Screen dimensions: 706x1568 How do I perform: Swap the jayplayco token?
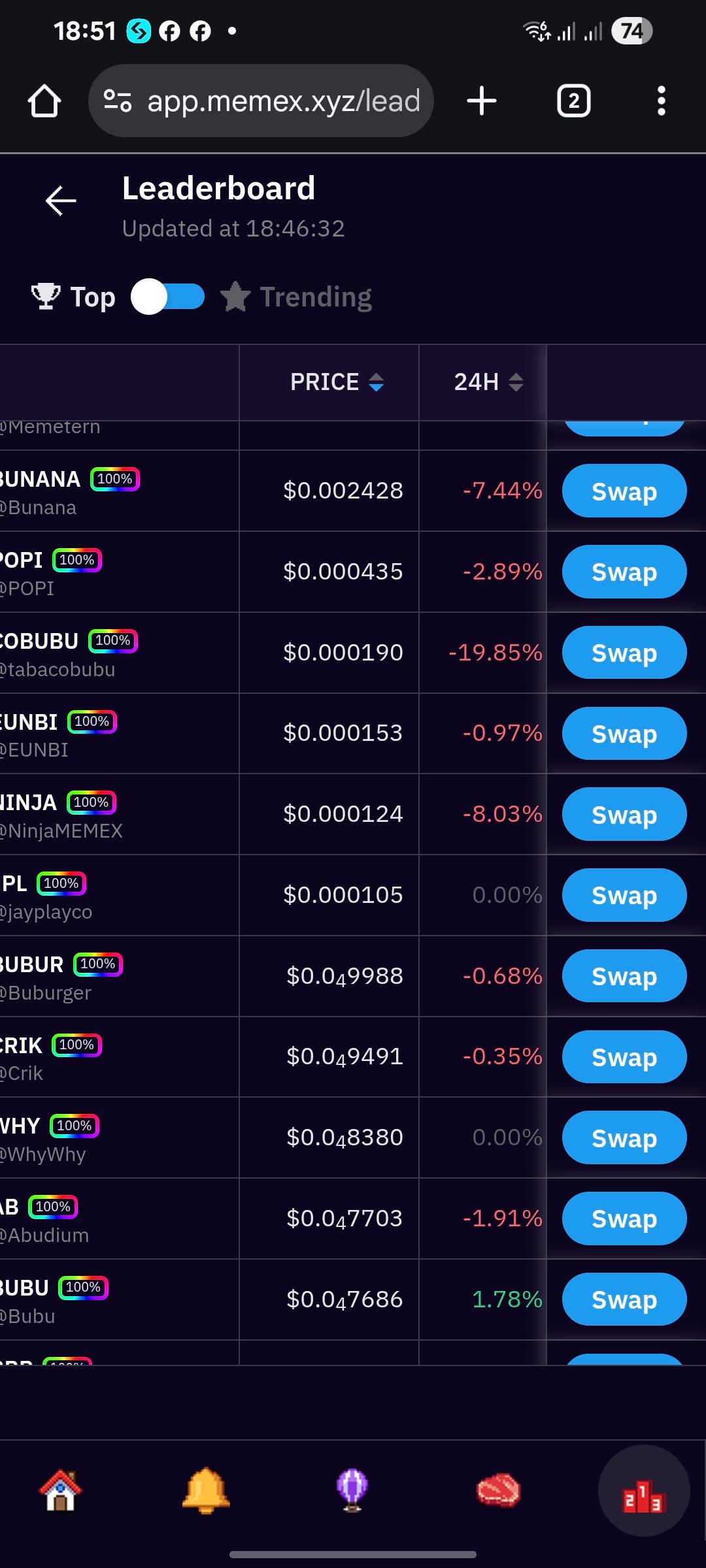click(624, 895)
